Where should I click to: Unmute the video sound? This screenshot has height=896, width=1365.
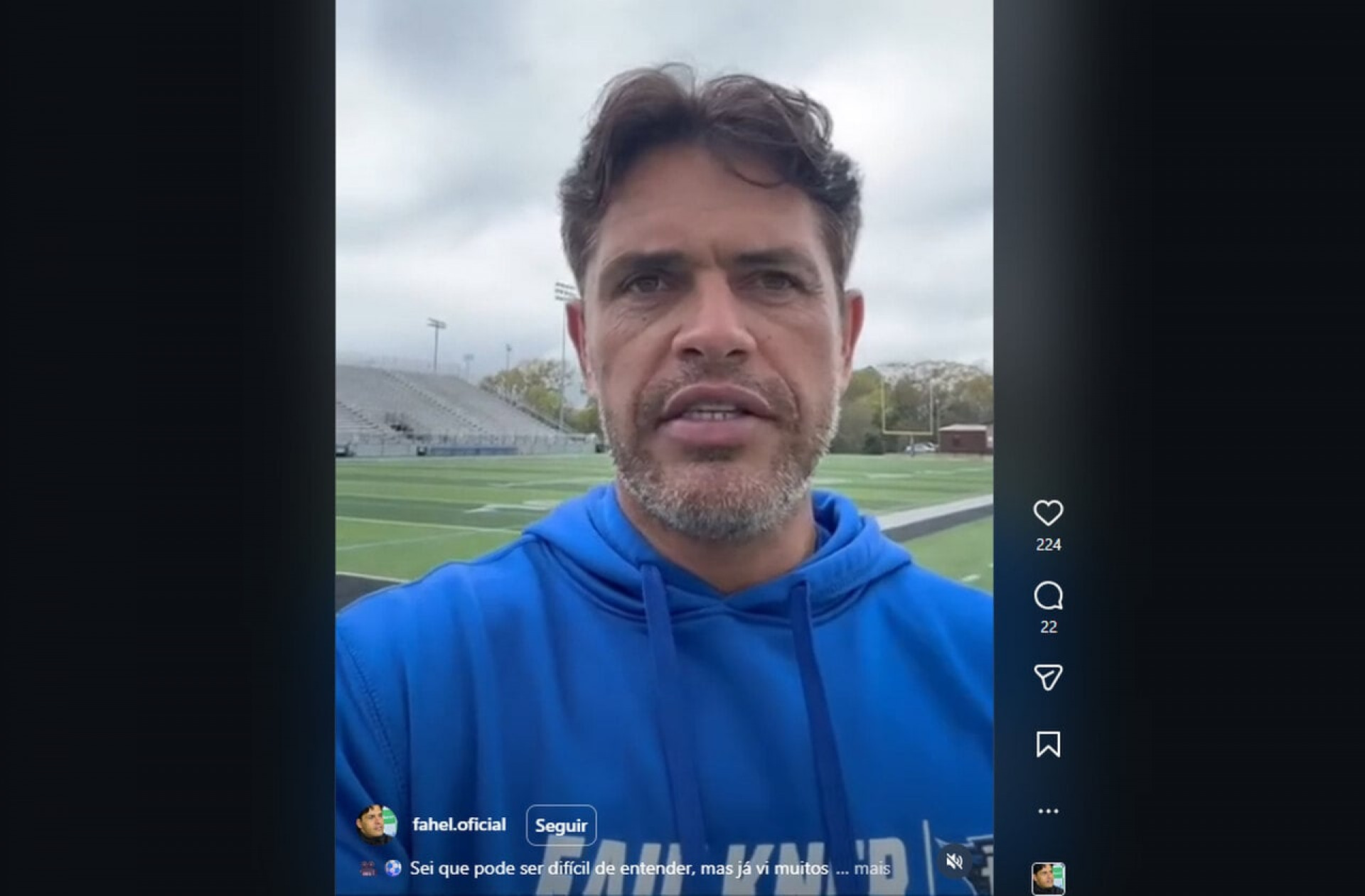pos(954,862)
